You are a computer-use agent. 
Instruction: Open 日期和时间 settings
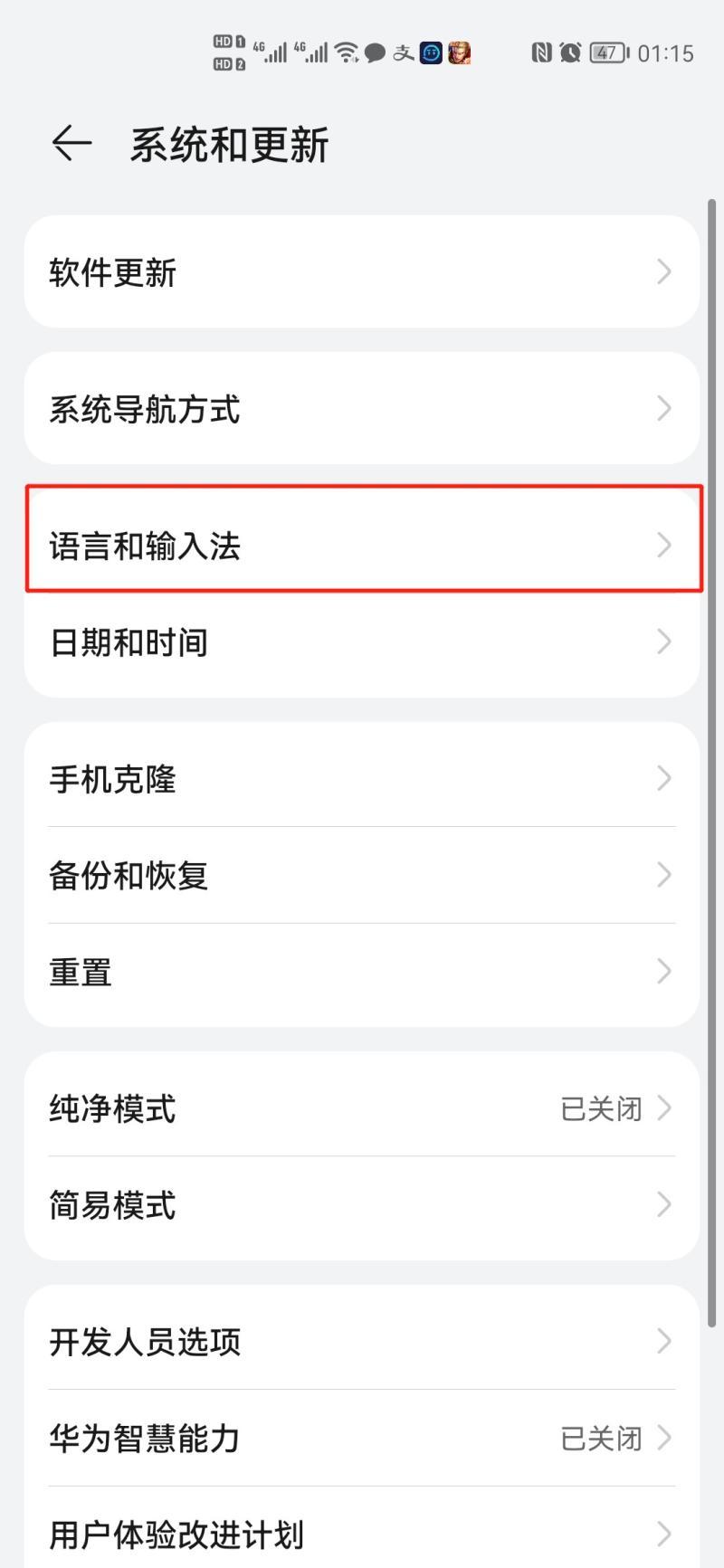tap(362, 642)
